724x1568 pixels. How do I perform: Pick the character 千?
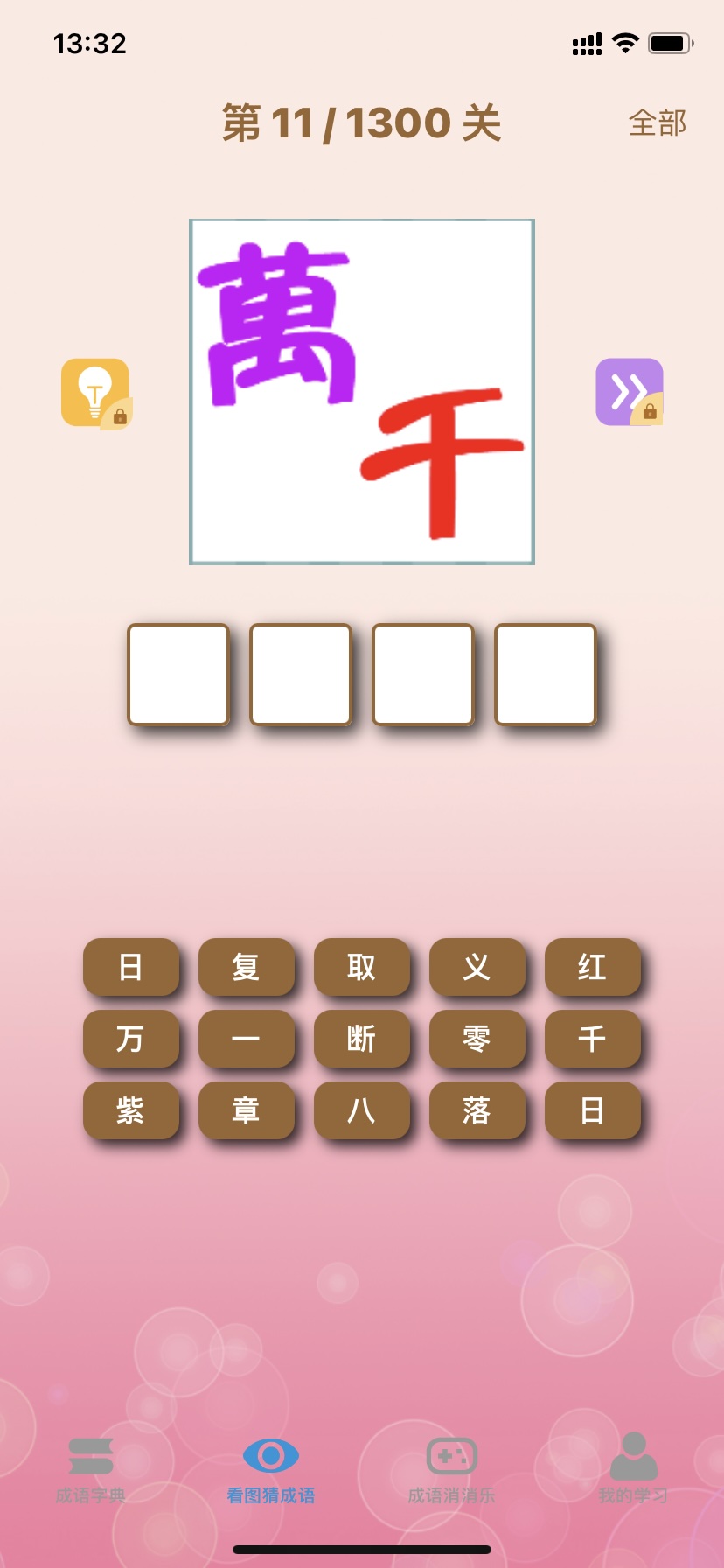[x=592, y=1039]
